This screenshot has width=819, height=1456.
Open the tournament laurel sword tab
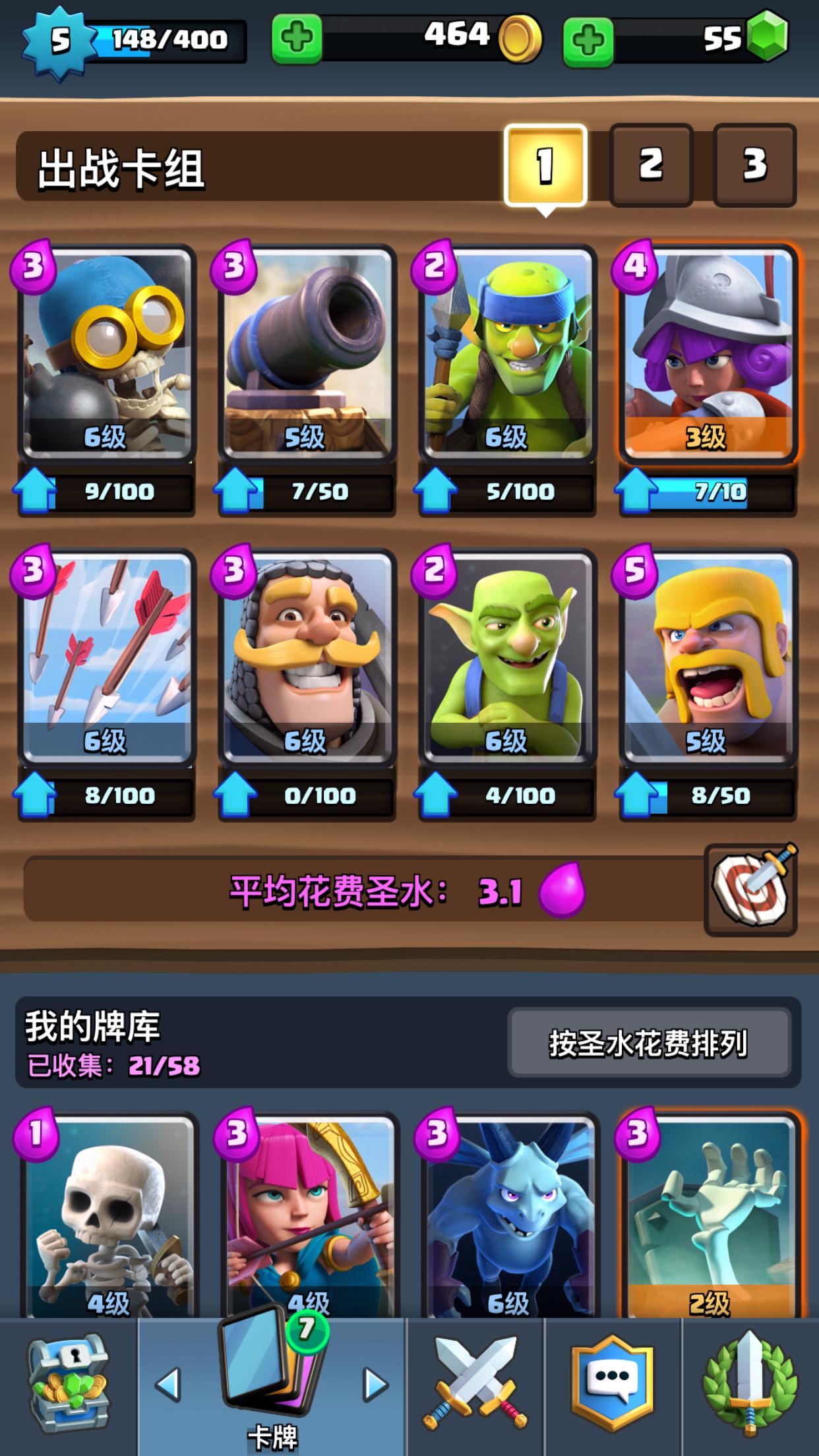point(750,1385)
